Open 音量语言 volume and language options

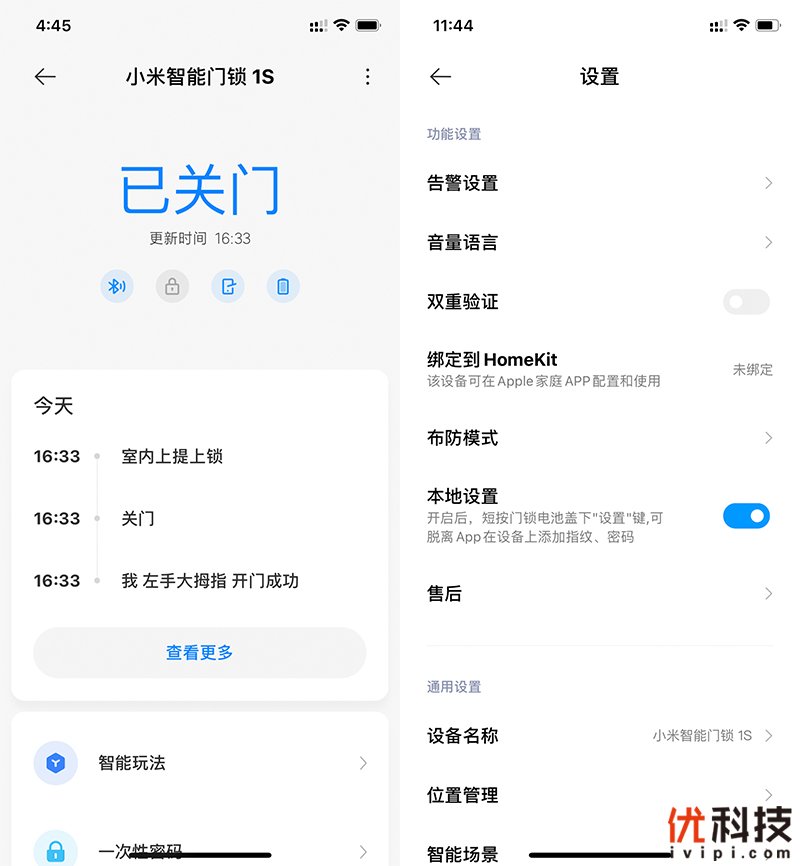[600, 243]
